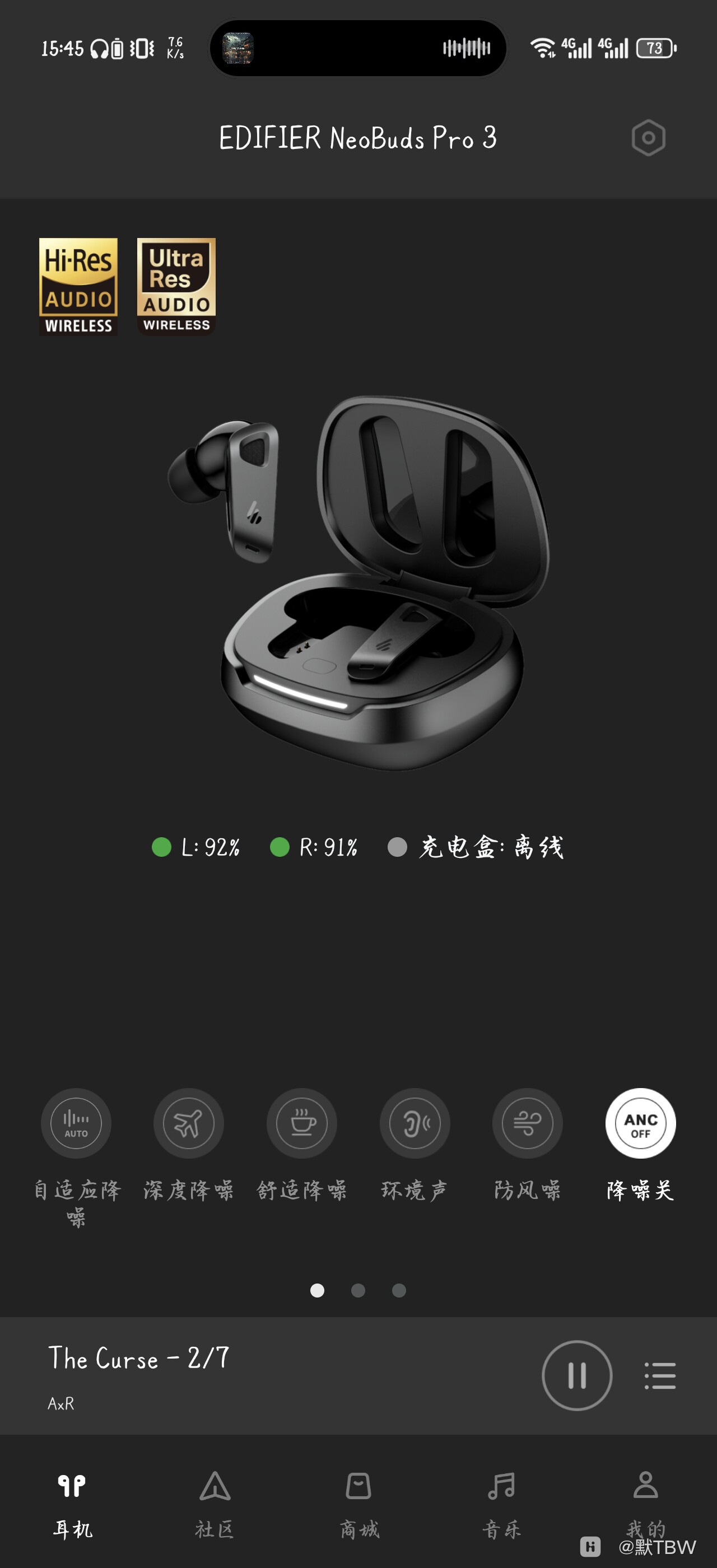Screen dimensions: 717x1568
Task: Open The Curse now playing bar
Action: (x=244, y=1376)
